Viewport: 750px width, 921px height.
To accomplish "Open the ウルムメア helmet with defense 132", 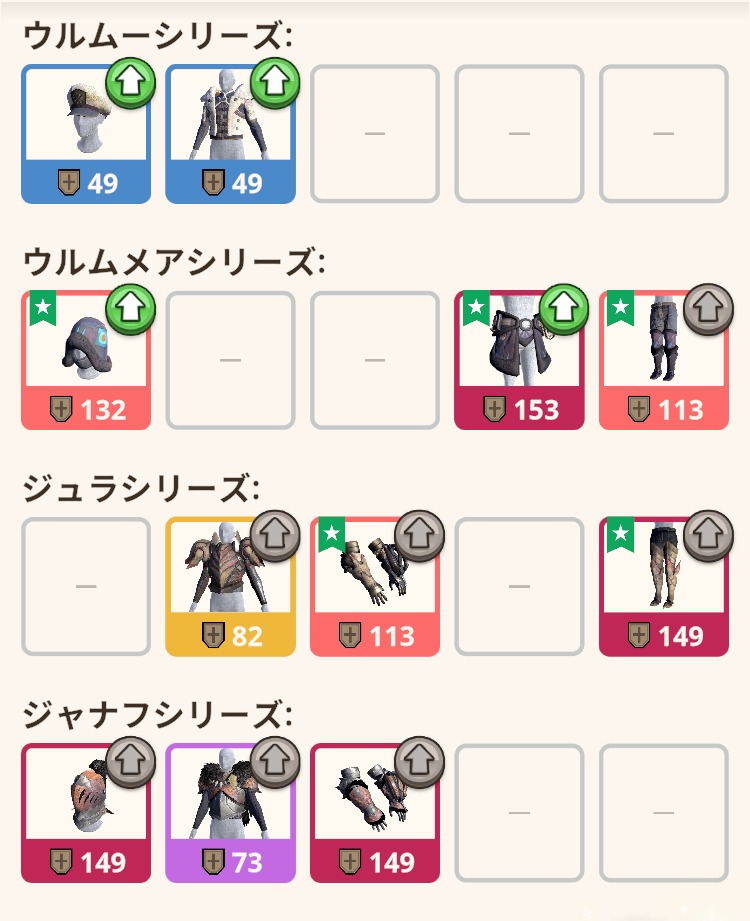I will click(x=86, y=361).
